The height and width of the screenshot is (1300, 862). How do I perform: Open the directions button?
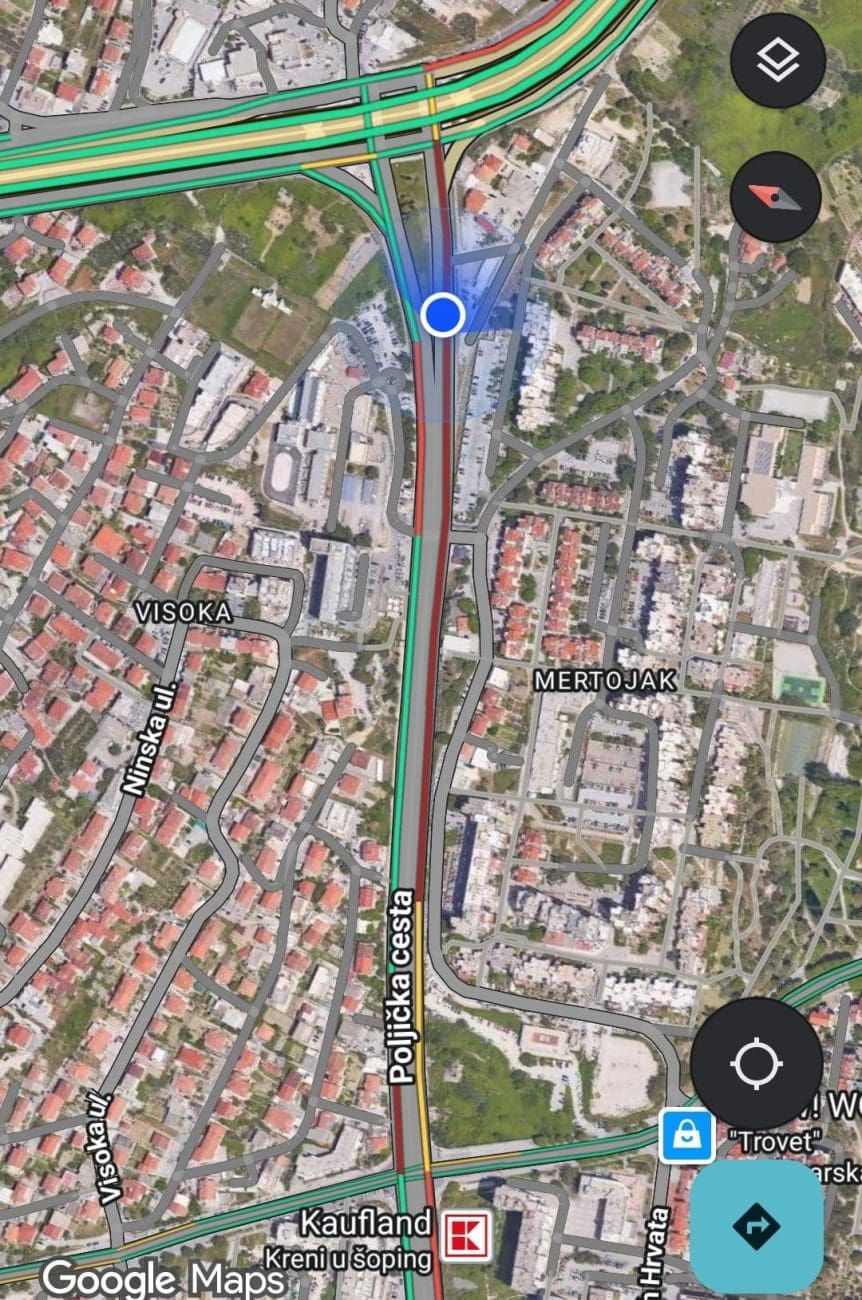pos(756,1226)
